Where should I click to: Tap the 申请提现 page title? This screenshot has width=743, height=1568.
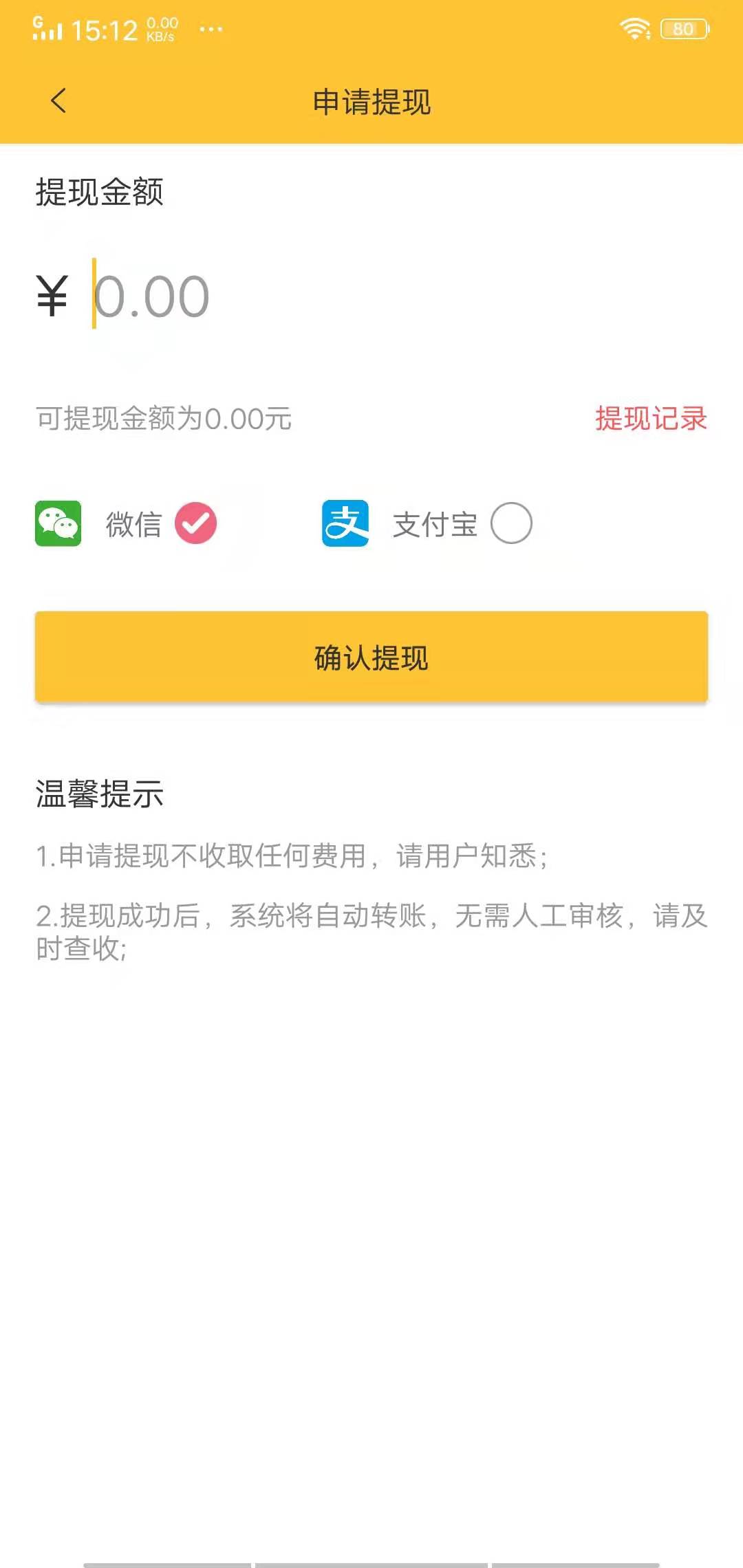click(x=371, y=101)
